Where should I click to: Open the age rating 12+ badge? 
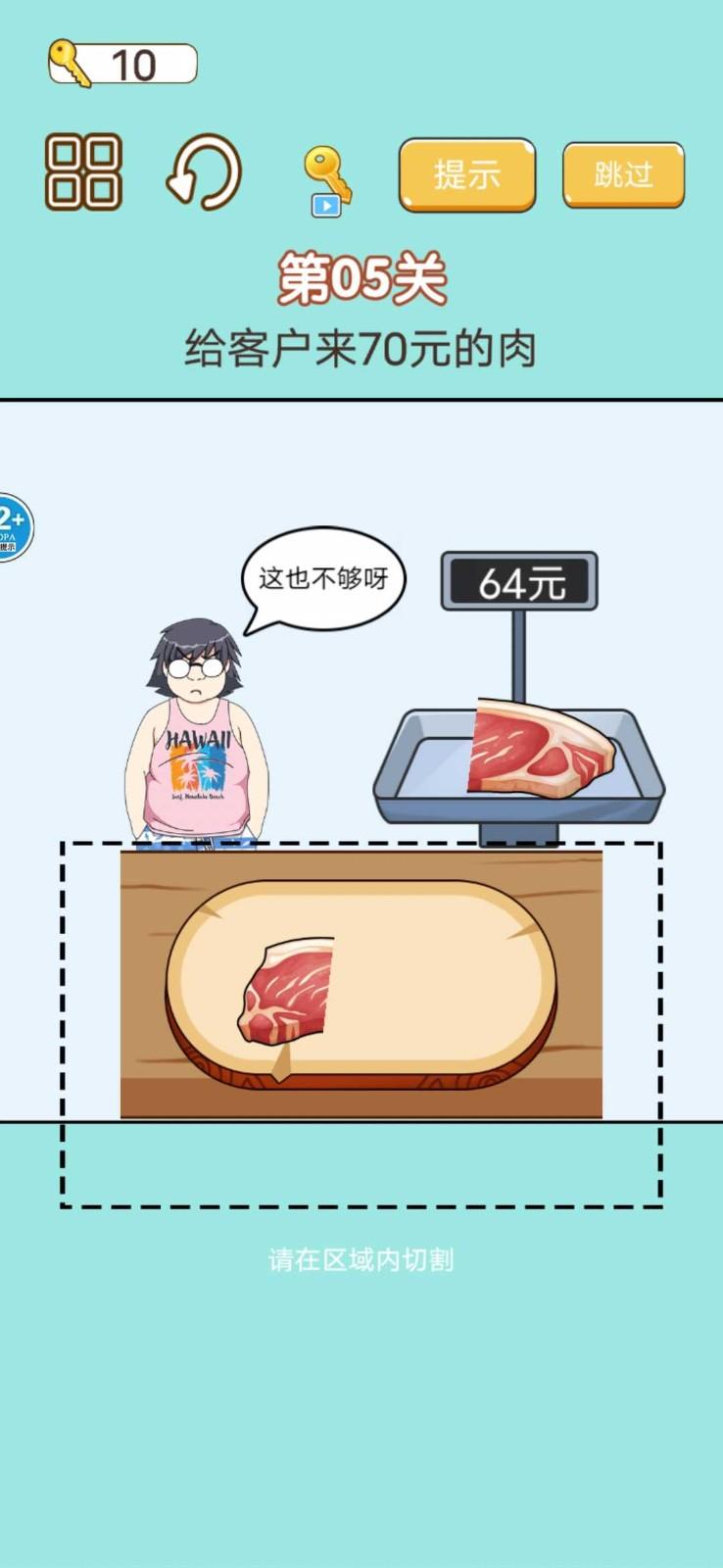tap(12, 527)
